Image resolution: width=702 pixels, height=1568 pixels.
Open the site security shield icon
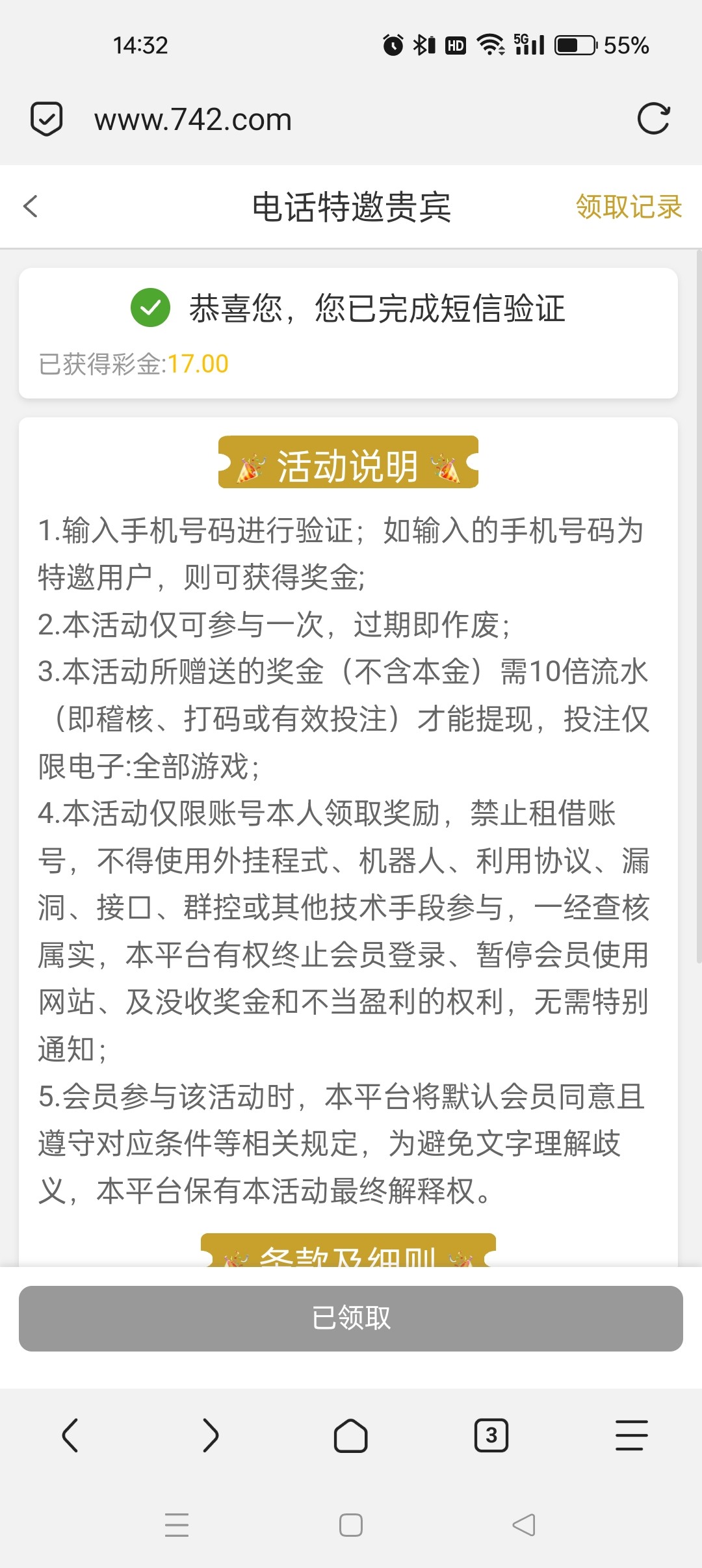(47, 119)
